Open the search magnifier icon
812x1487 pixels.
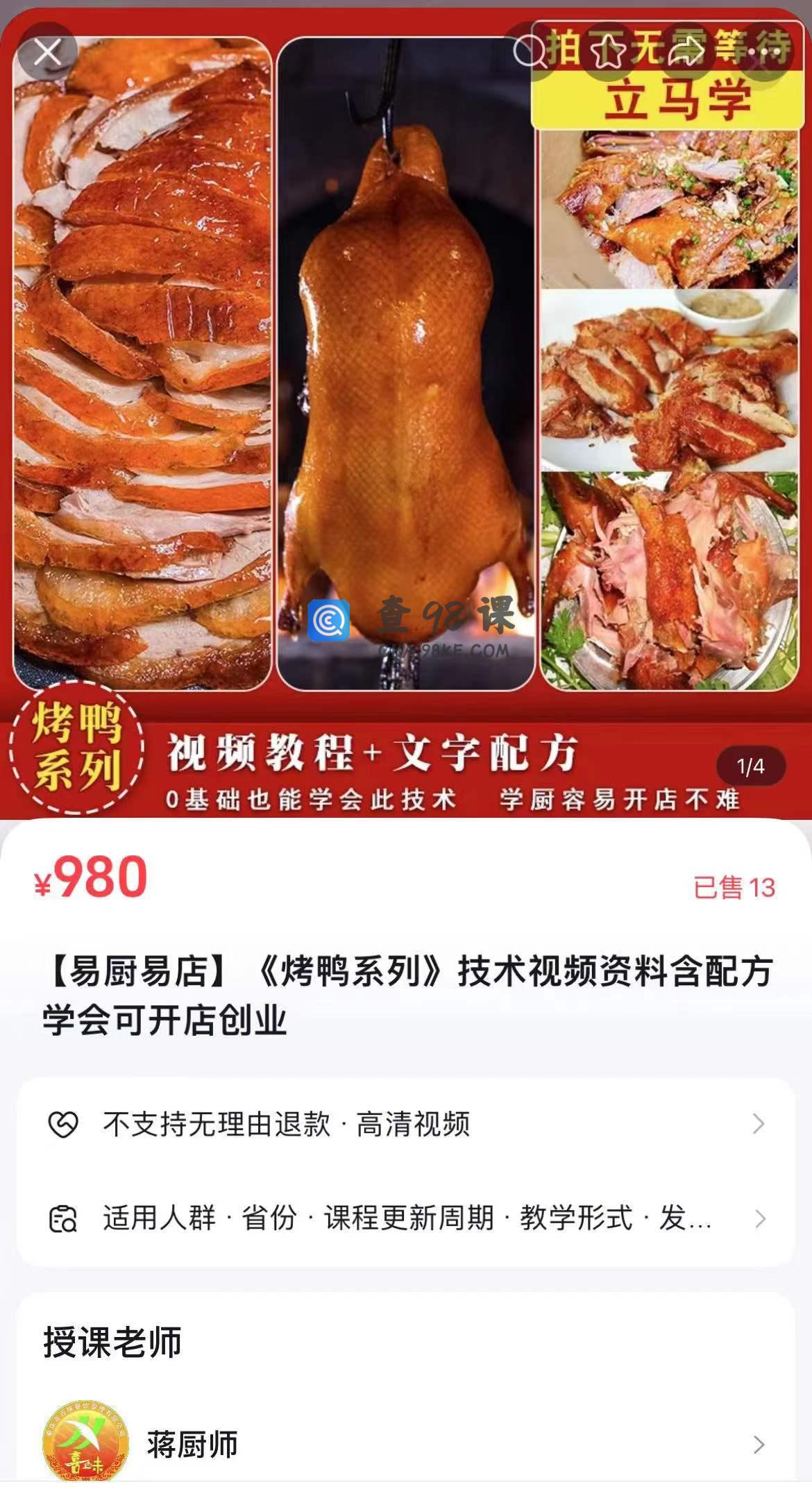(531, 52)
